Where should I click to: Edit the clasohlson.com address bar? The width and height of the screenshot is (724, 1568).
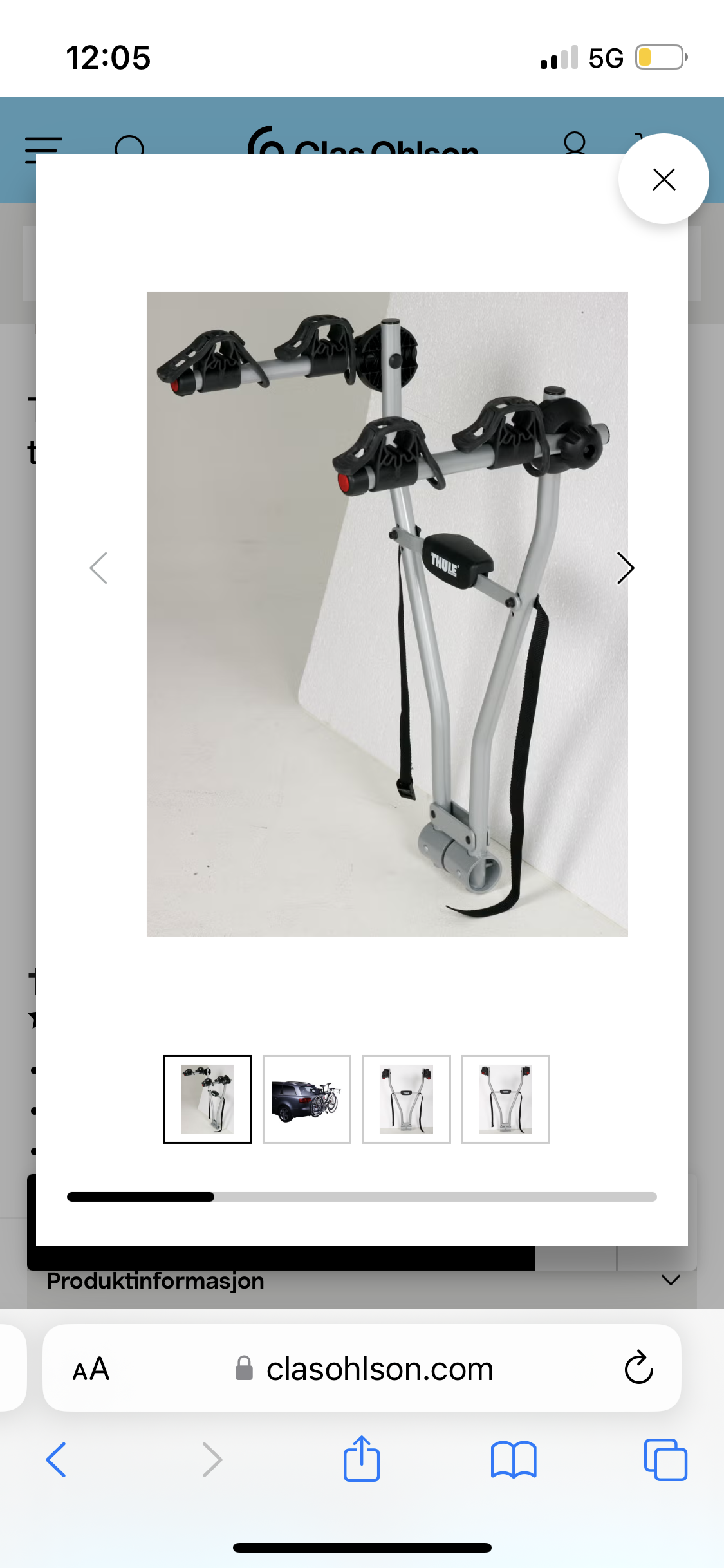pyautogui.click(x=380, y=1369)
